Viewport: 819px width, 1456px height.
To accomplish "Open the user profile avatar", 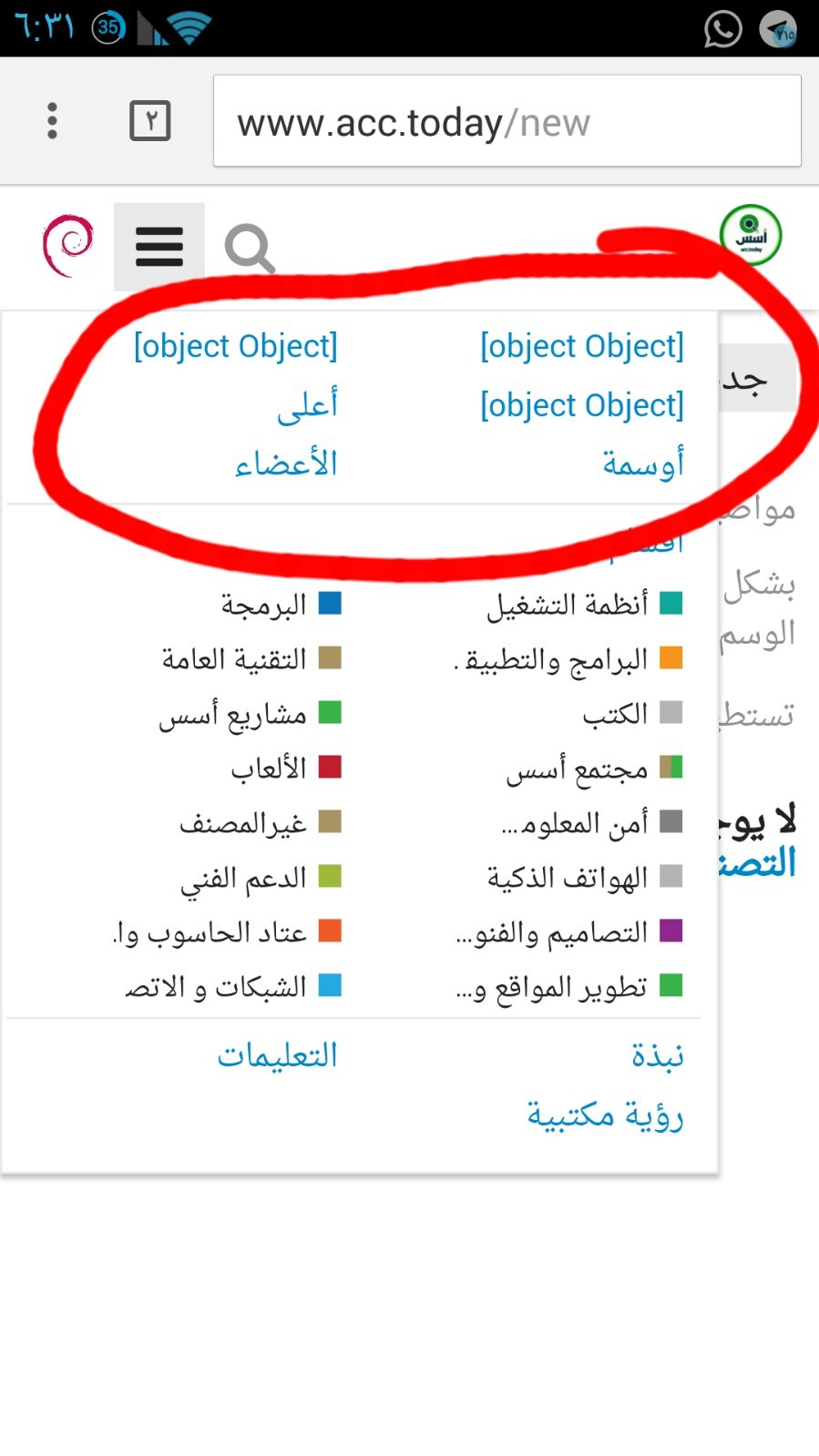I will [68, 244].
